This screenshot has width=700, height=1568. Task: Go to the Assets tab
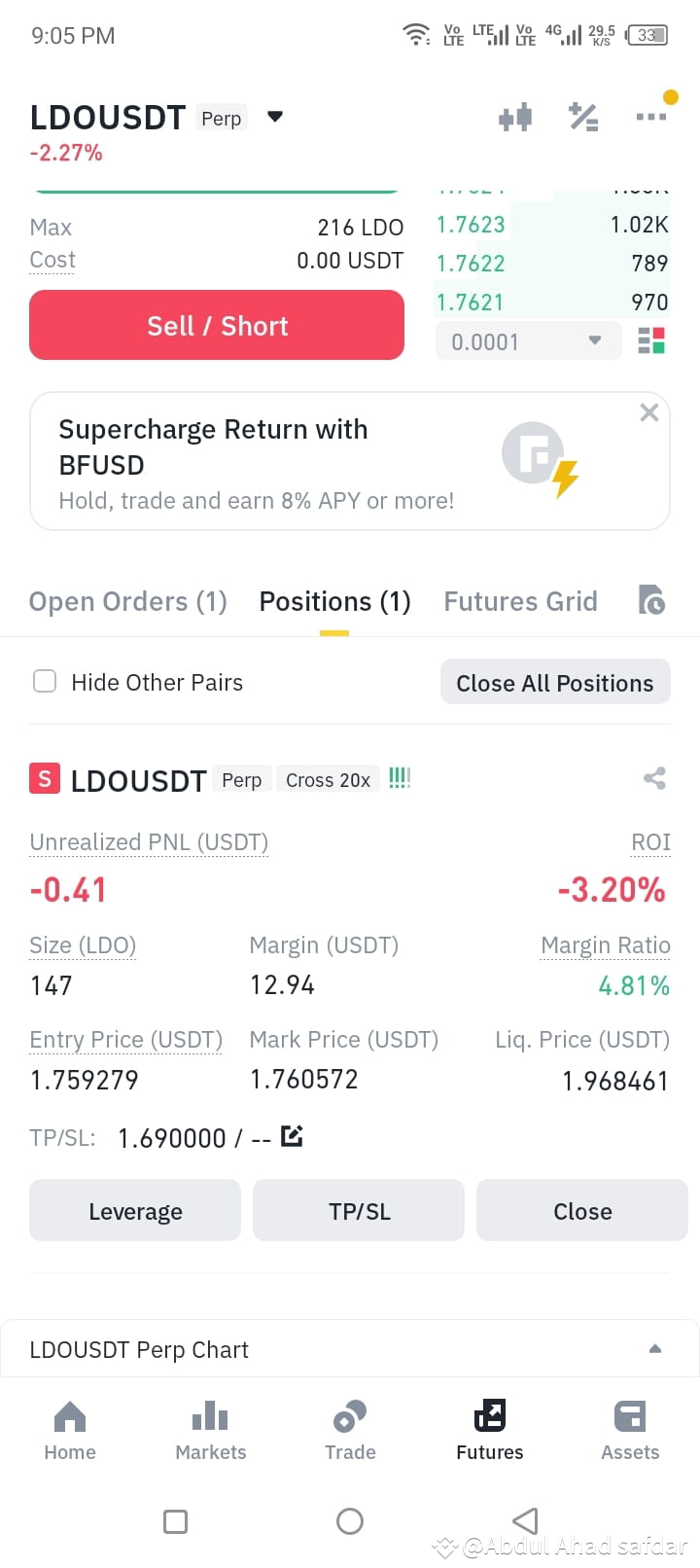point(630,1431)
